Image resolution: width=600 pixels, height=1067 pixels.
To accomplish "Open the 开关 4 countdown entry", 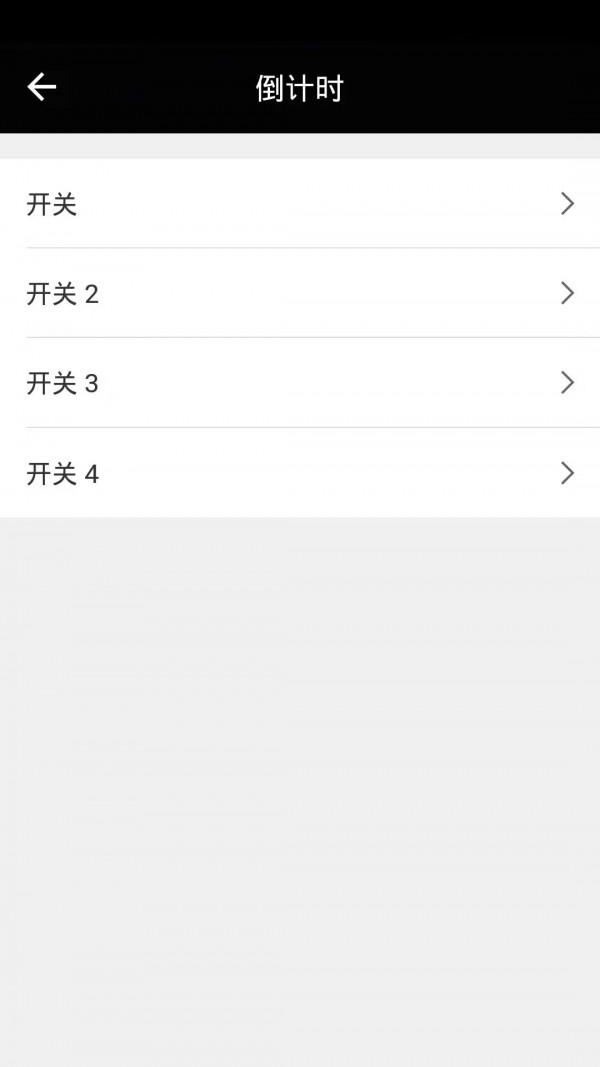I will click(300, 473).
